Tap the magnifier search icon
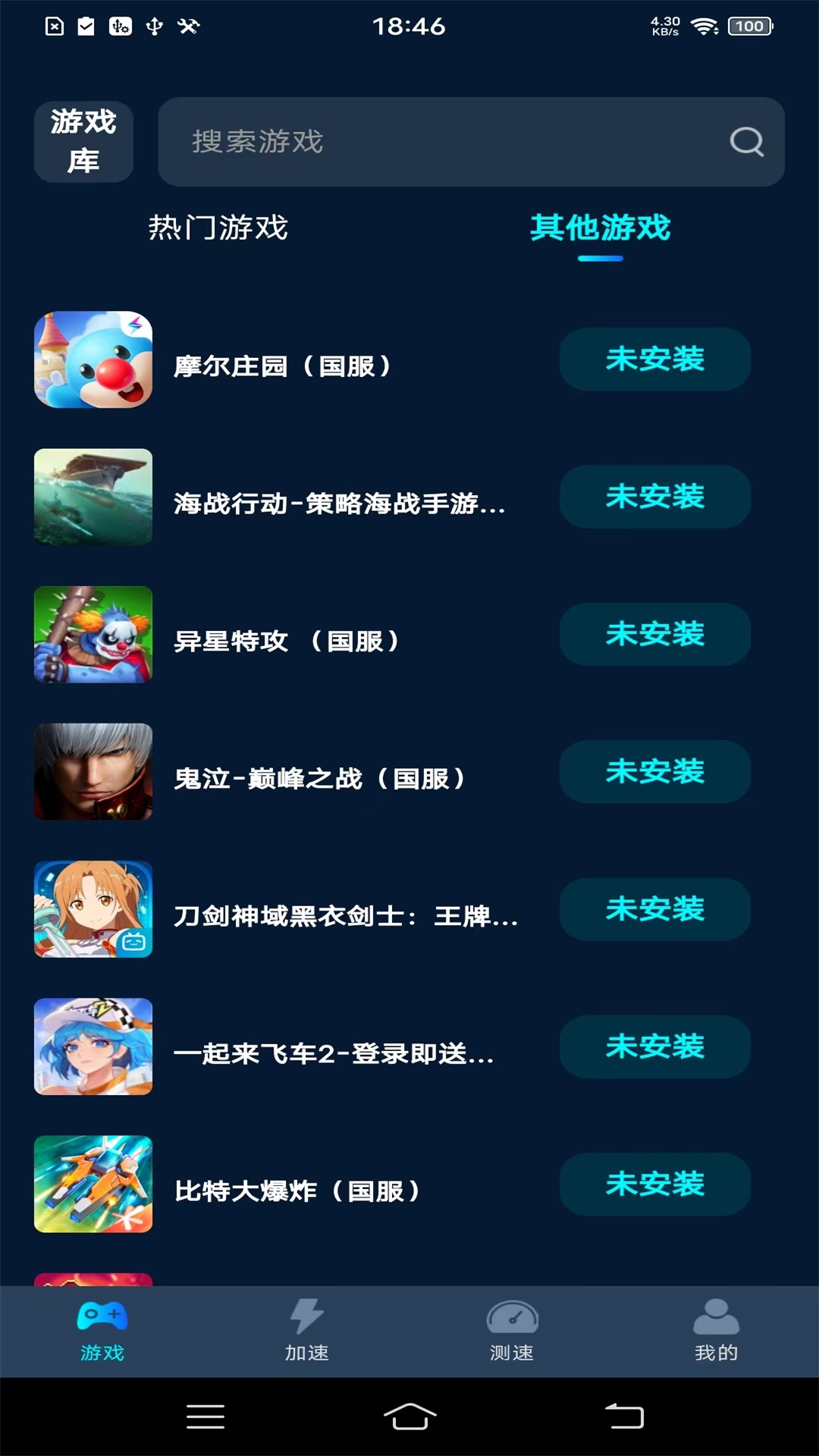 click(746, 142)
